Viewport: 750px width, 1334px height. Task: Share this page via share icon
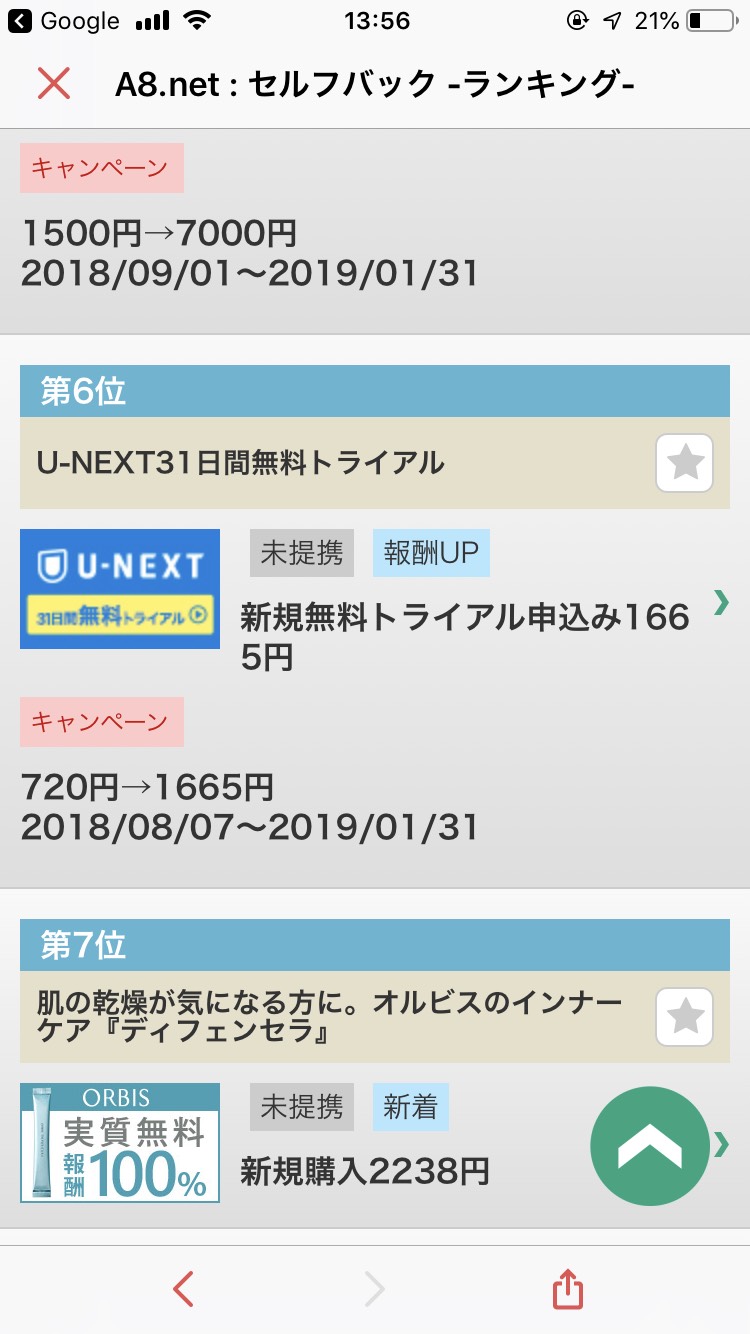567,1288
